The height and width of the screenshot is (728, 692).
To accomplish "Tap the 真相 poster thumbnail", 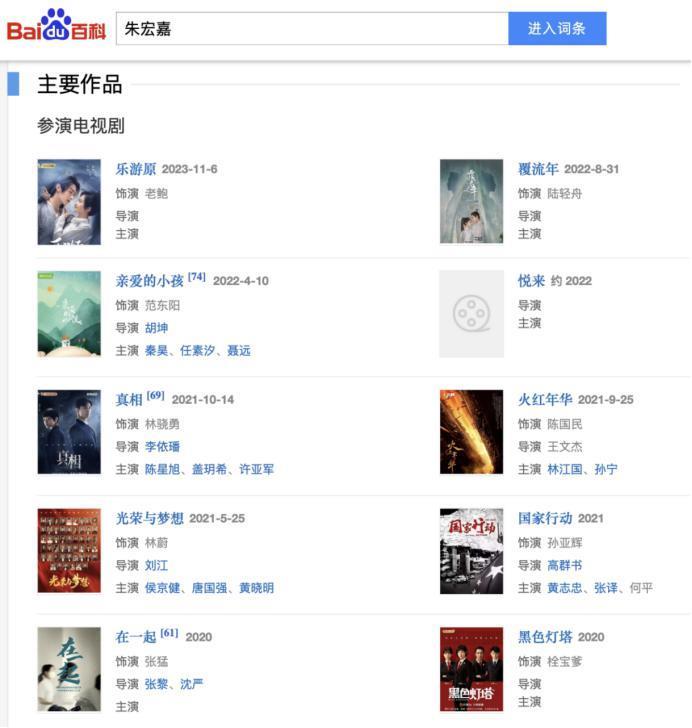I will tap(69, 432).
